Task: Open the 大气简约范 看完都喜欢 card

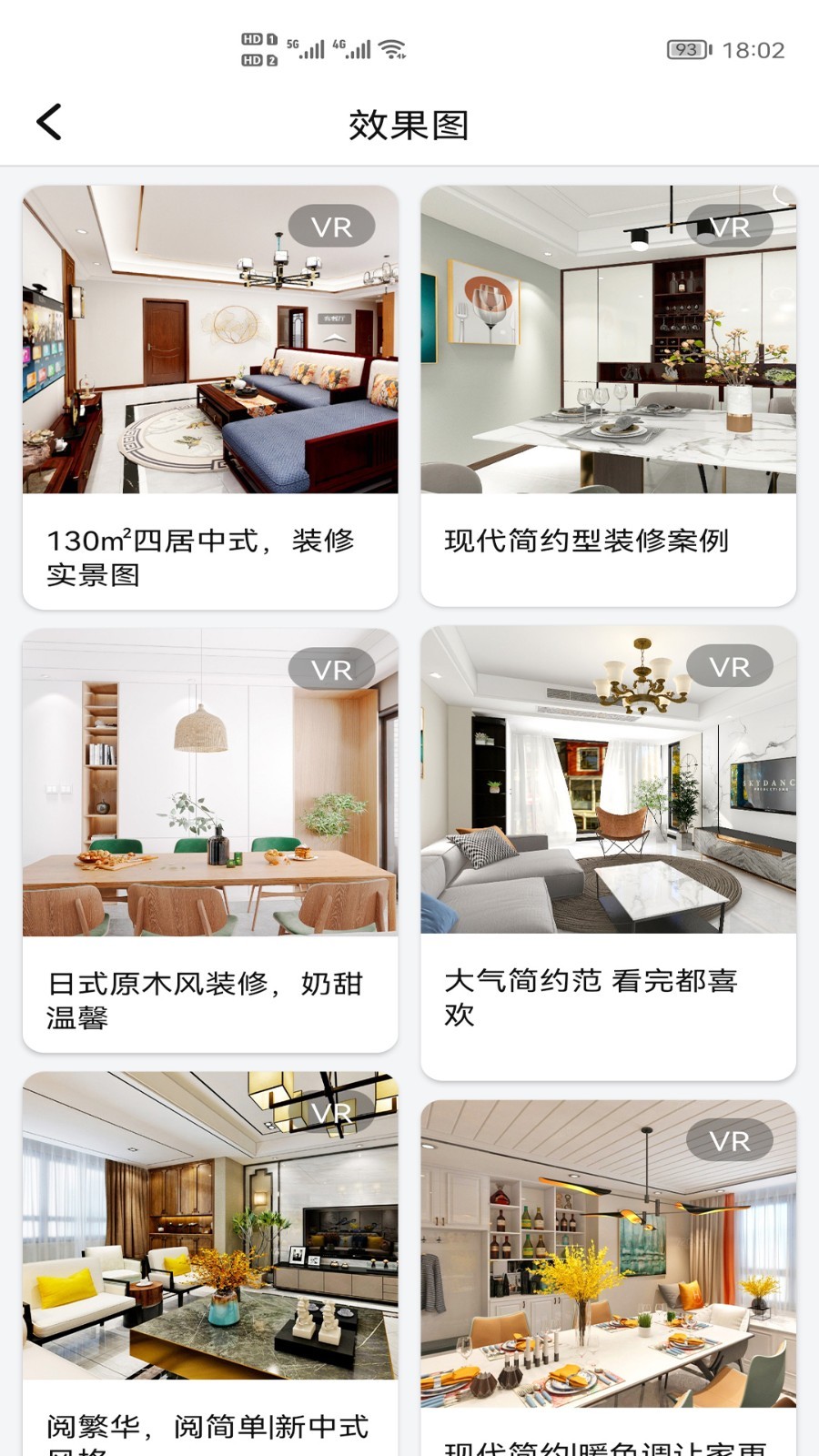Action: click(x=608, y=853)
